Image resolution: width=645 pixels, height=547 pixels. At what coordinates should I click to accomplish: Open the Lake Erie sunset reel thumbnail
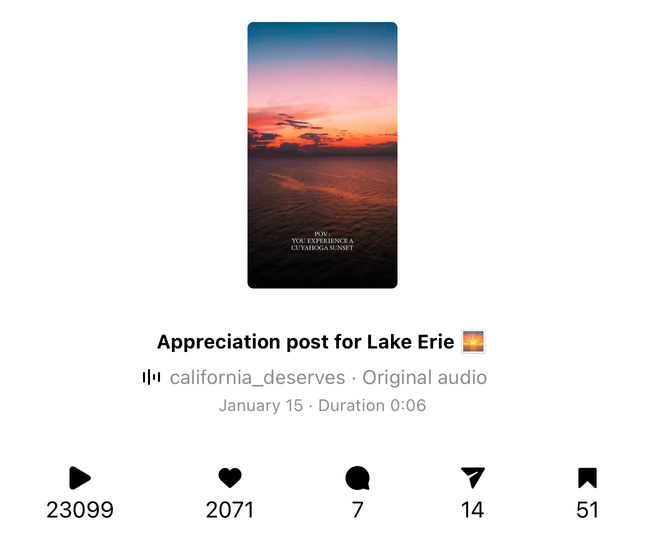(x=322, y=155)
